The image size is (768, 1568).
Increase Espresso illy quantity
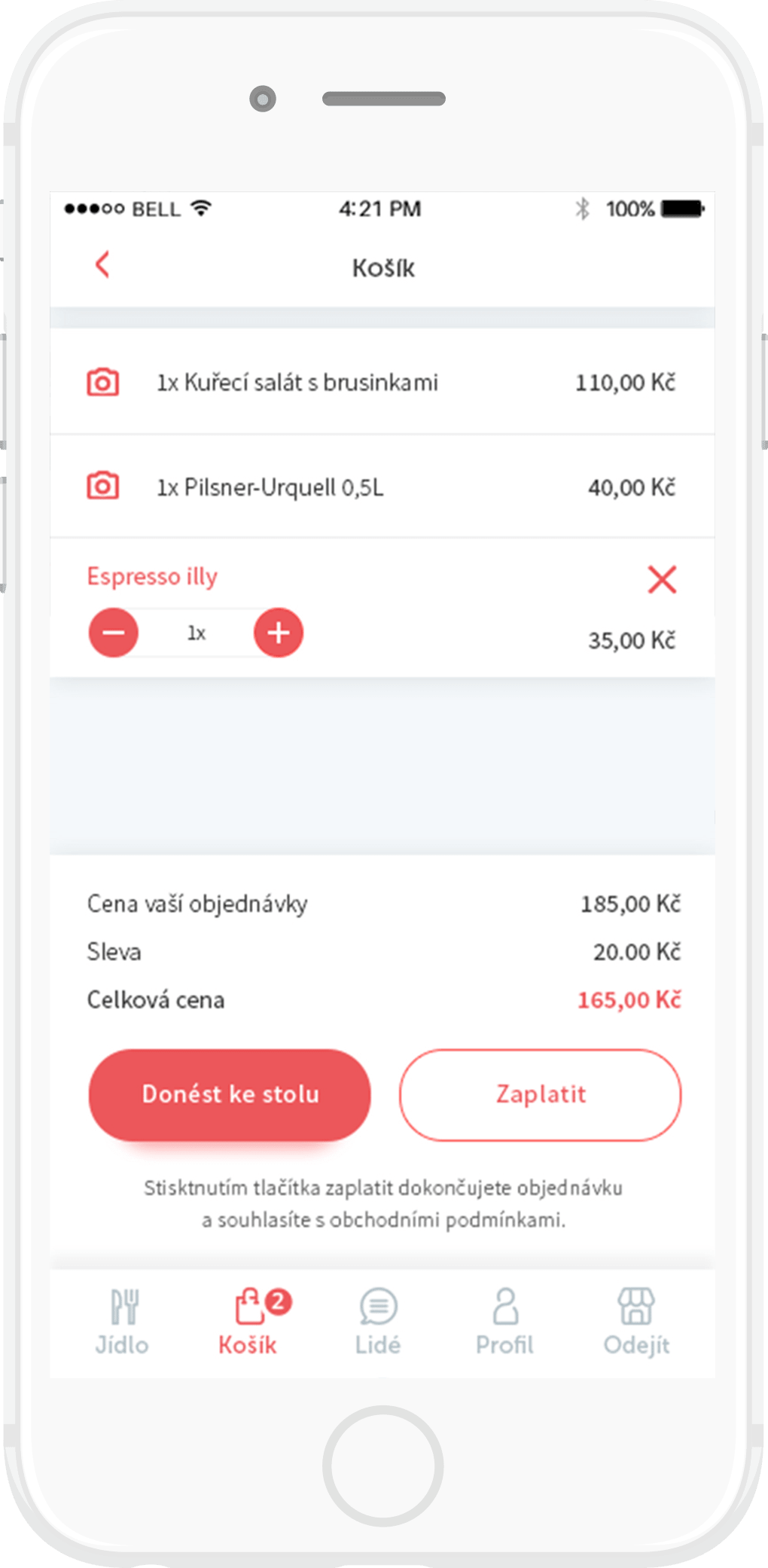tap(278, 633)
